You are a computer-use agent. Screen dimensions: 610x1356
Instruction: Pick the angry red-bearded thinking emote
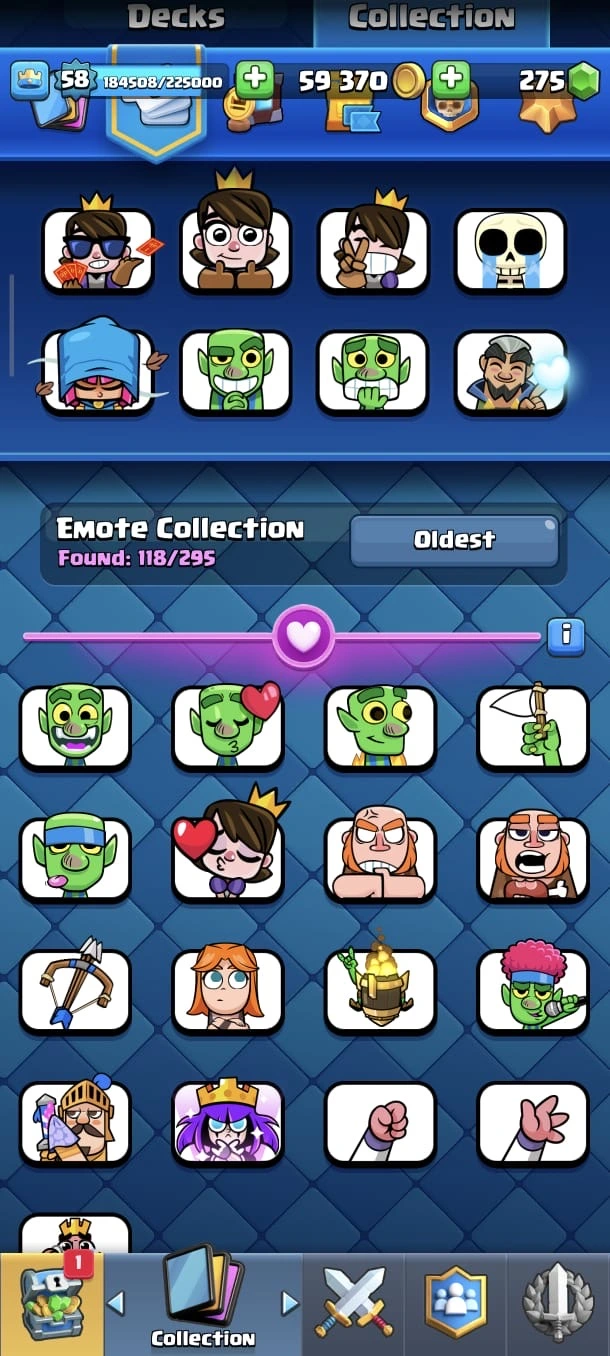tap(381, 859)
